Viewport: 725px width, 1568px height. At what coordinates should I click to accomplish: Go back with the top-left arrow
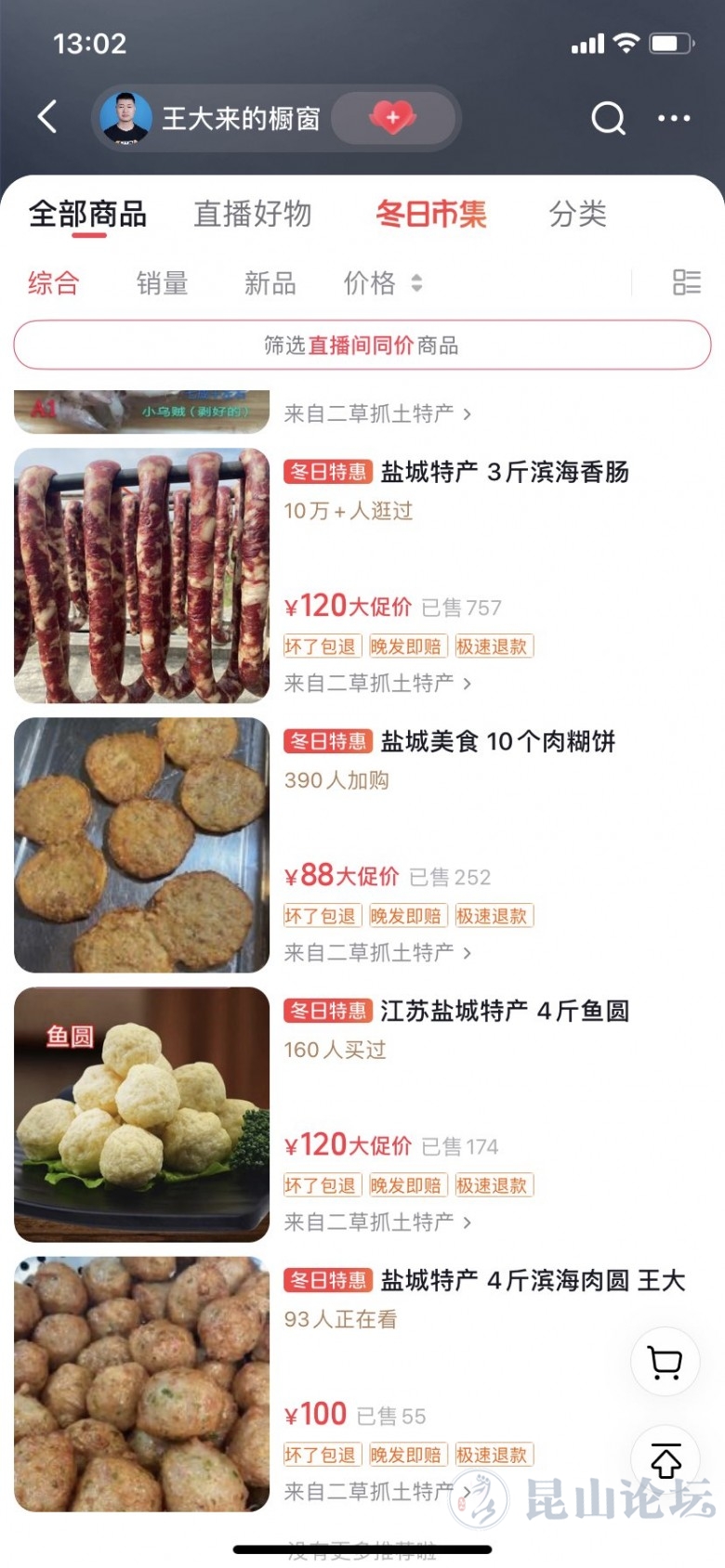tap(48, 117)
